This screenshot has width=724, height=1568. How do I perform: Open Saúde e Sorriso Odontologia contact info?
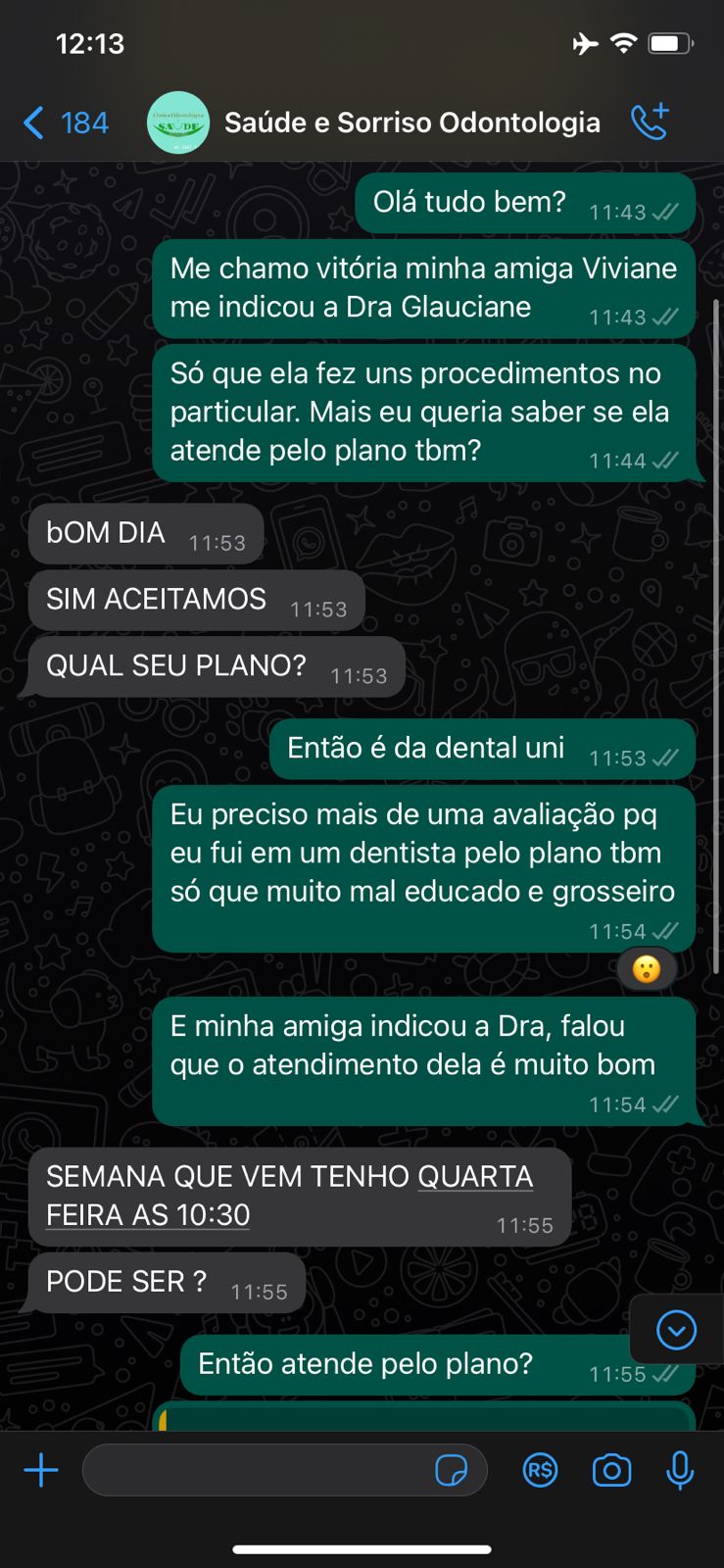pos(411,123)
